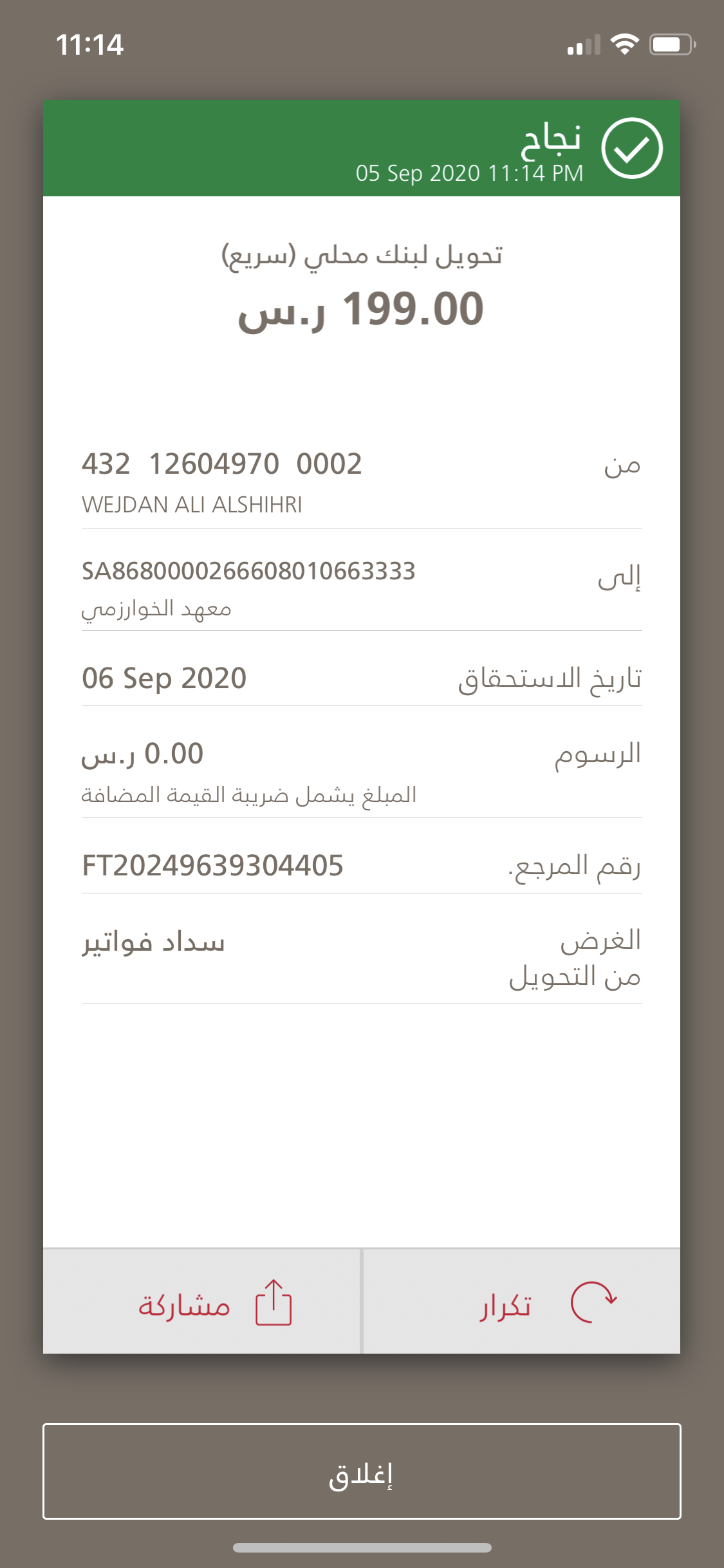Close the receipt with إغلاق

pyautogui.click(x=362, y=1471)
